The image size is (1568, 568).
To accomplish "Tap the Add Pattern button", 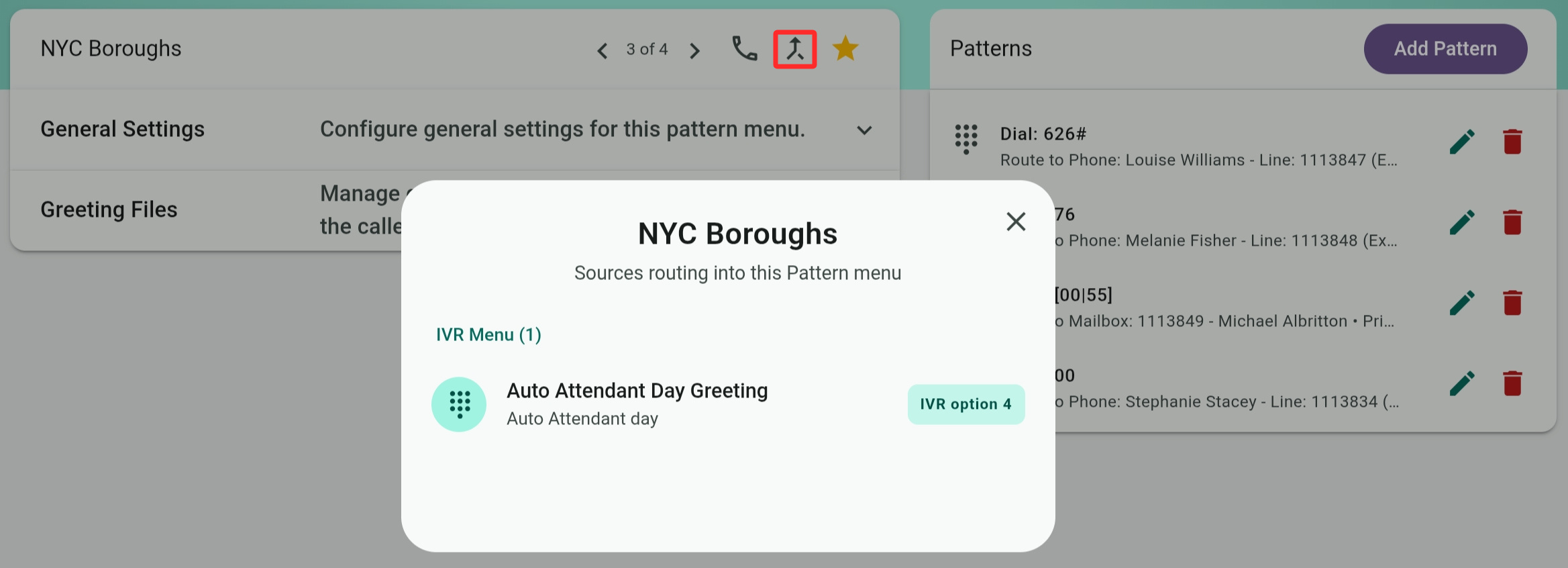I will (1445, 49).
